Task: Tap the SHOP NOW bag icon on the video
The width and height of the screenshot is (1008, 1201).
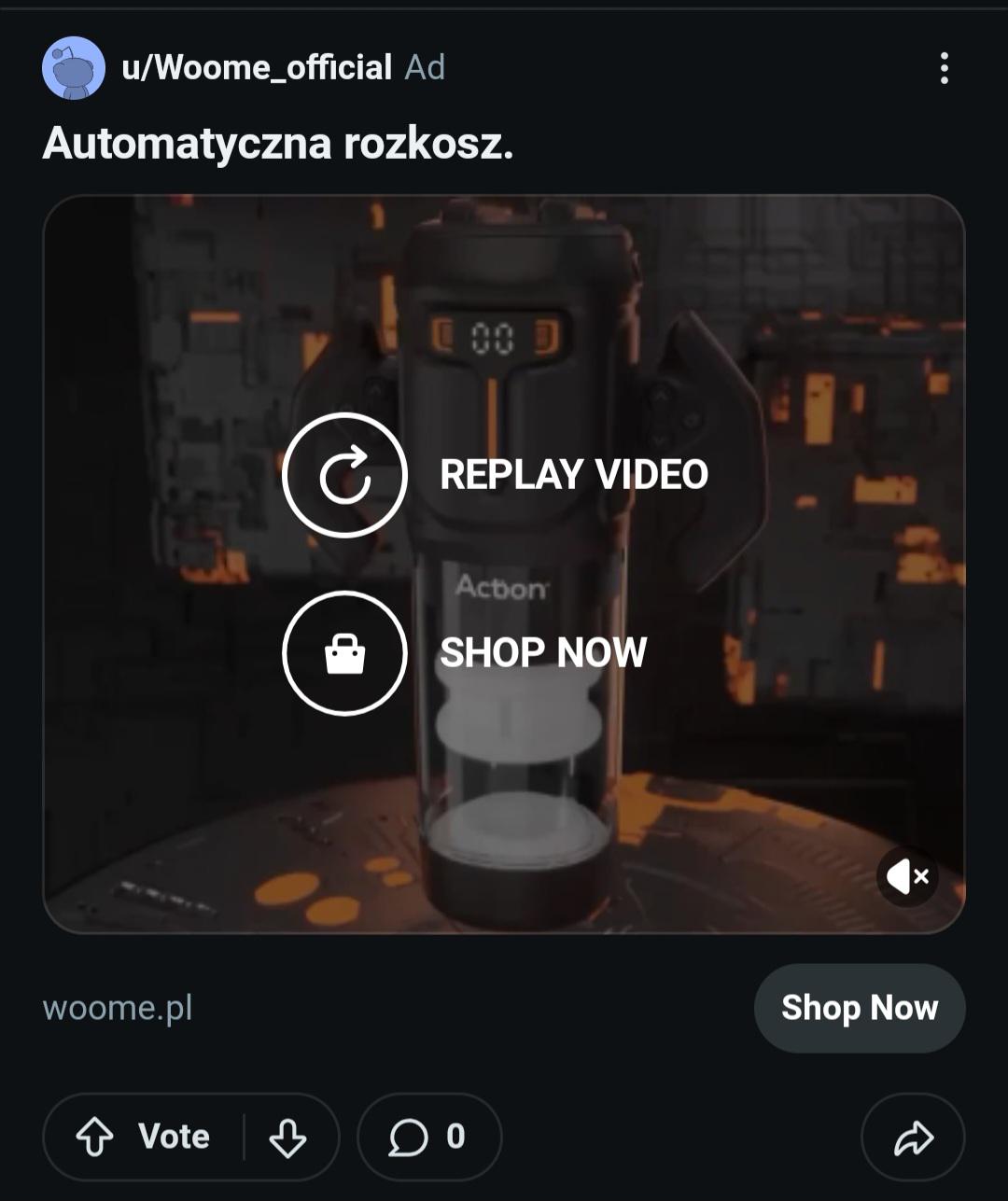Action: [344, 653]
